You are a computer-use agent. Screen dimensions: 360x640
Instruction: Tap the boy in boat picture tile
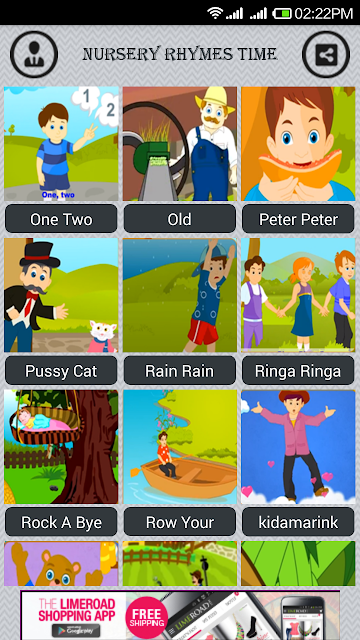point(180,447)
